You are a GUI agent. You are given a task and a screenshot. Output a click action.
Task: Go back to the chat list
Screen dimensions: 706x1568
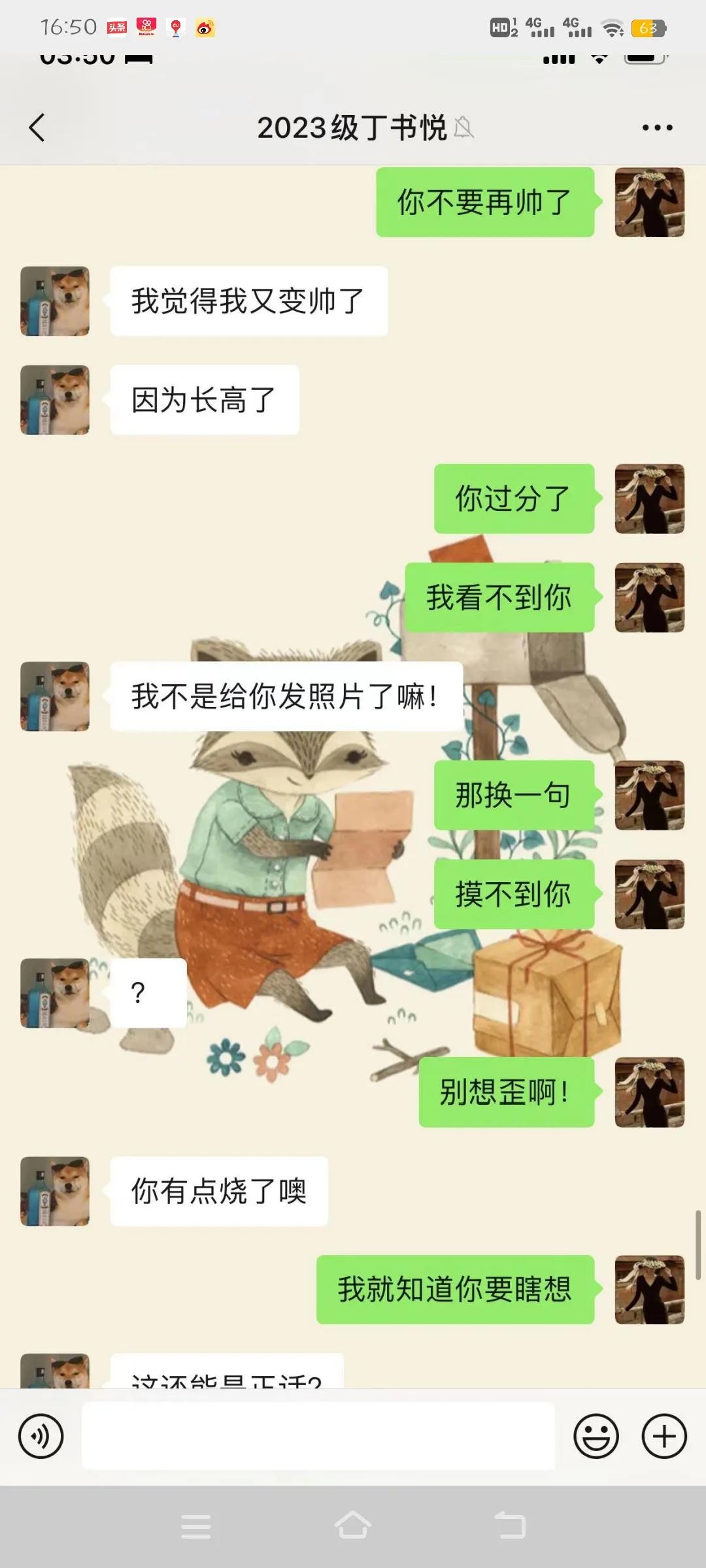37,127
